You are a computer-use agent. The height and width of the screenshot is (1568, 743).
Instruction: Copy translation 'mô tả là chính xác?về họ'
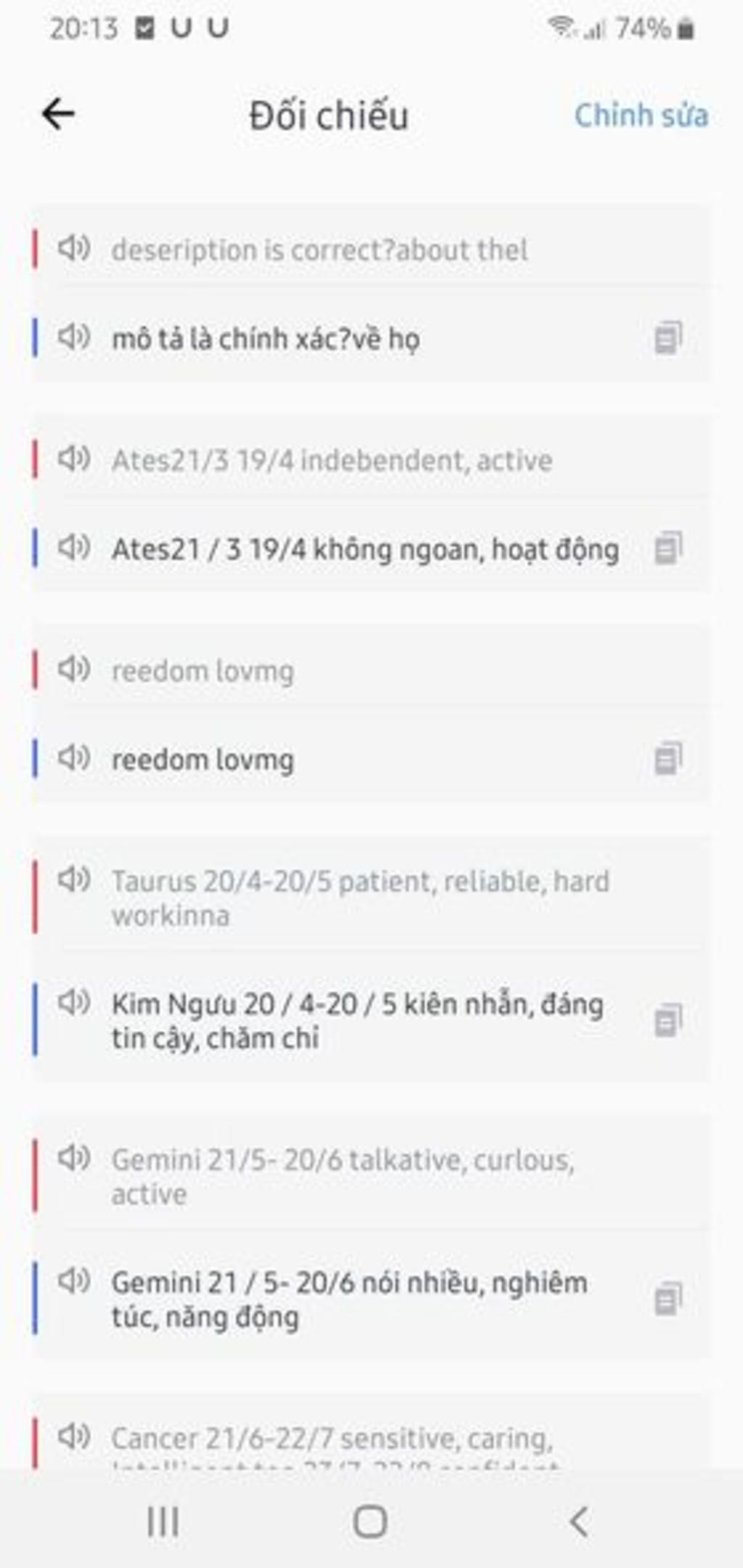pyautogui.click(x=668, y=337)
